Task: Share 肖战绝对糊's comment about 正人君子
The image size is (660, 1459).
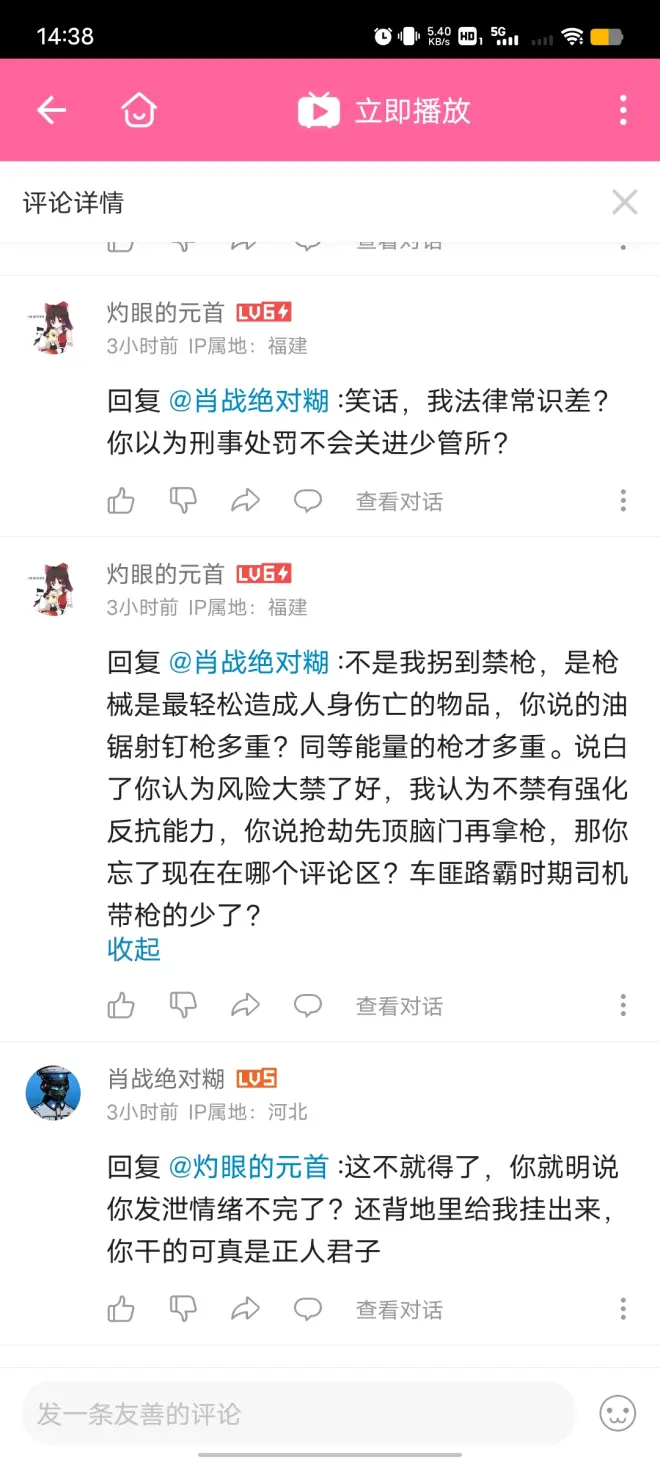Action: [x=245, y=1309]
